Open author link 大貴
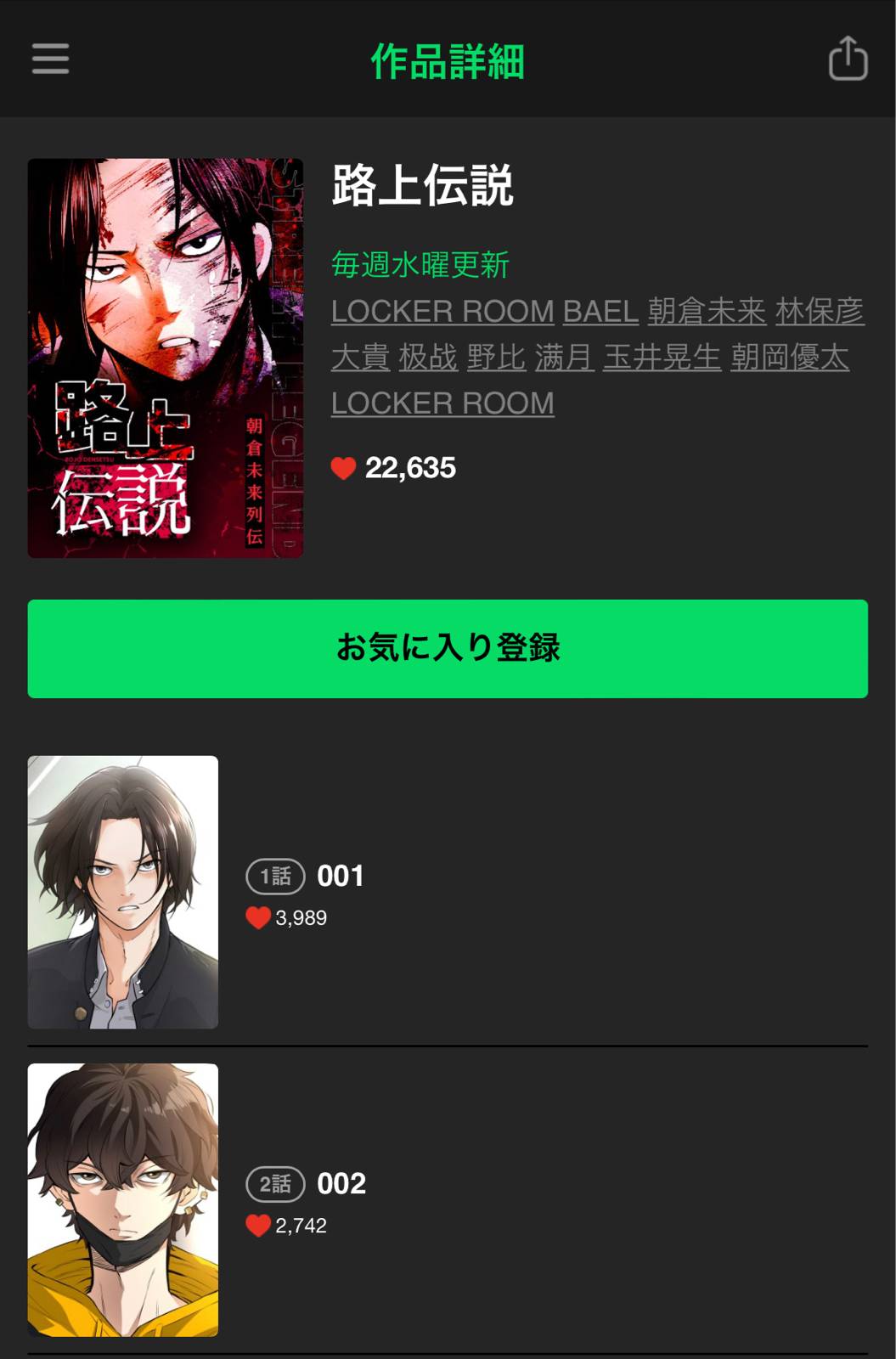 360,358
